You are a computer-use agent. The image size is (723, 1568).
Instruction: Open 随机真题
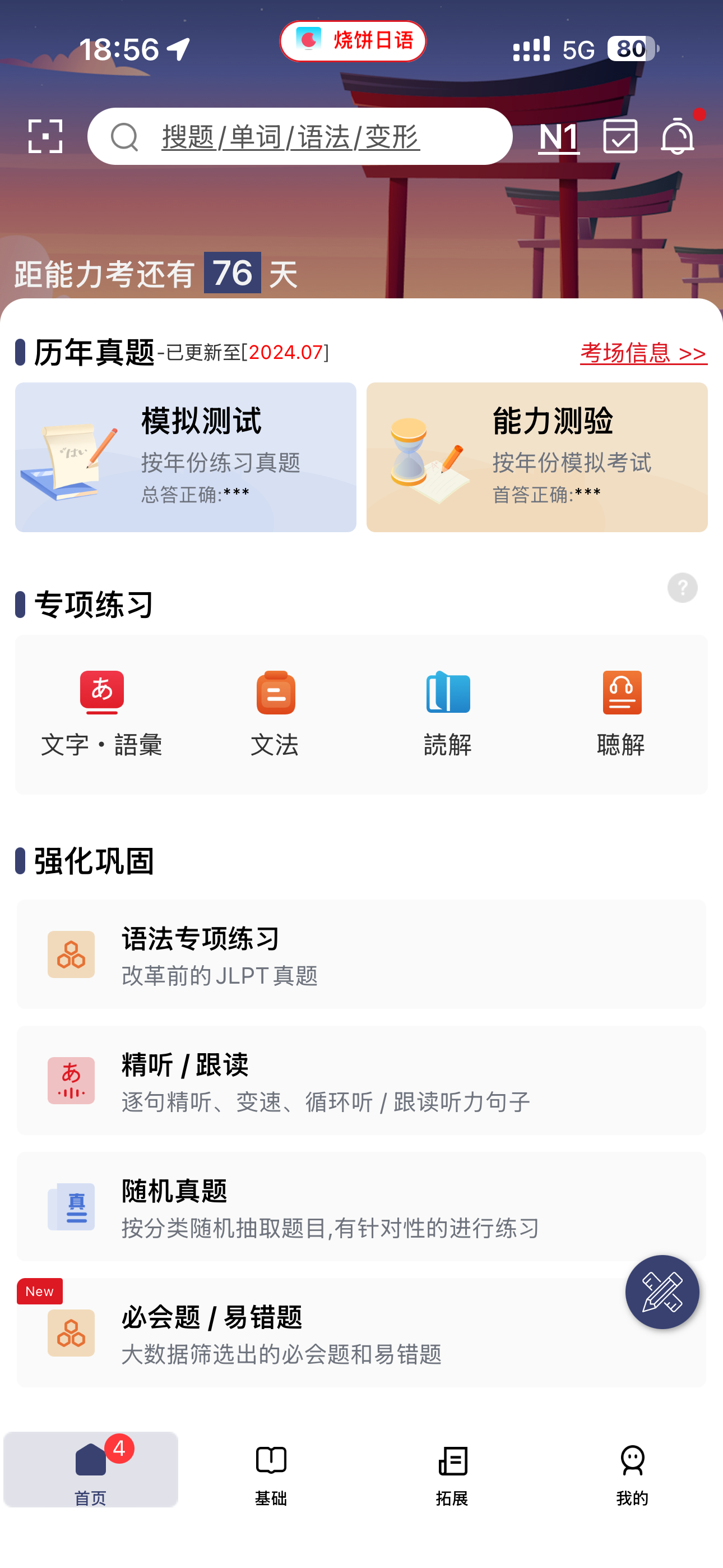click(361, 1206)
